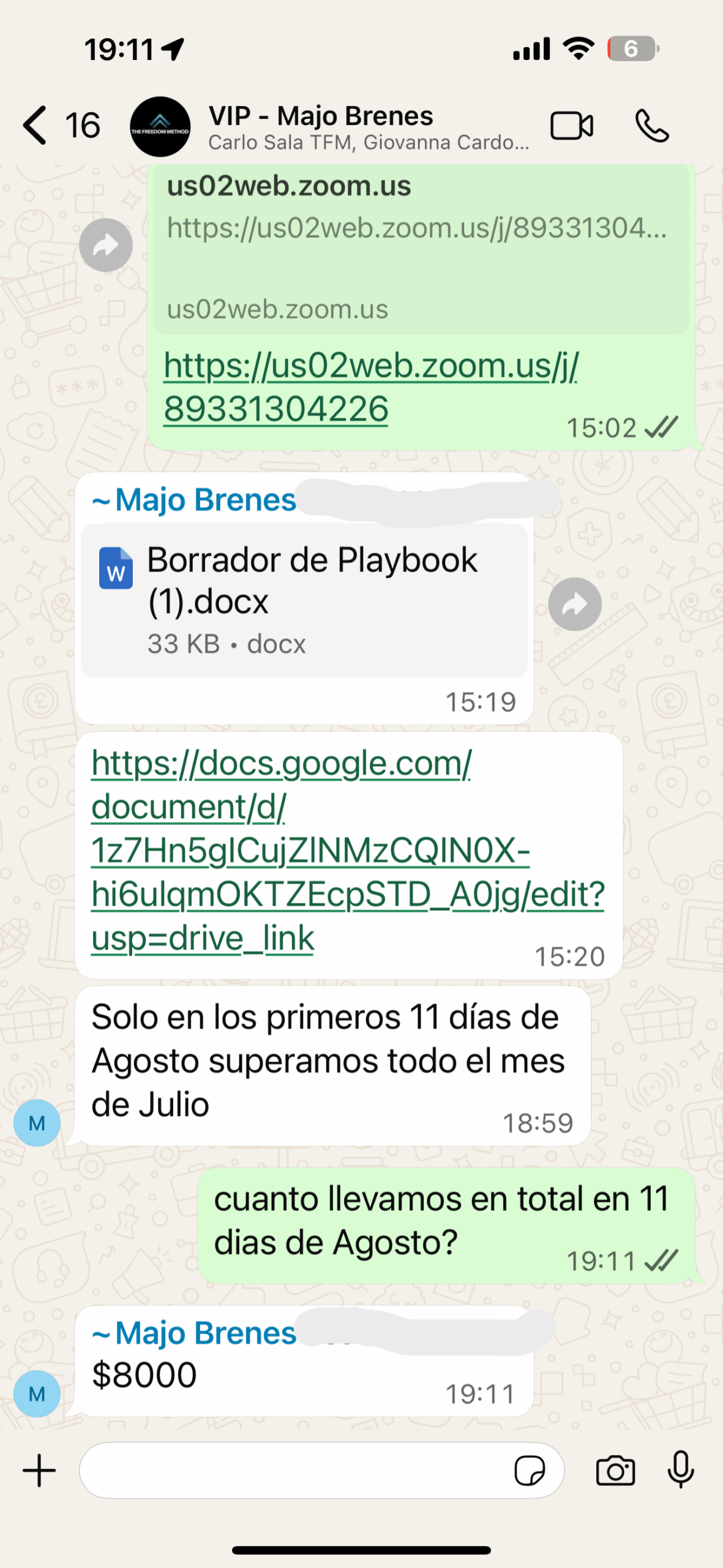Open the us02web.zoom.us link preview card
The height and width of the screenshot is (1568, 723).
pos(421,248)
